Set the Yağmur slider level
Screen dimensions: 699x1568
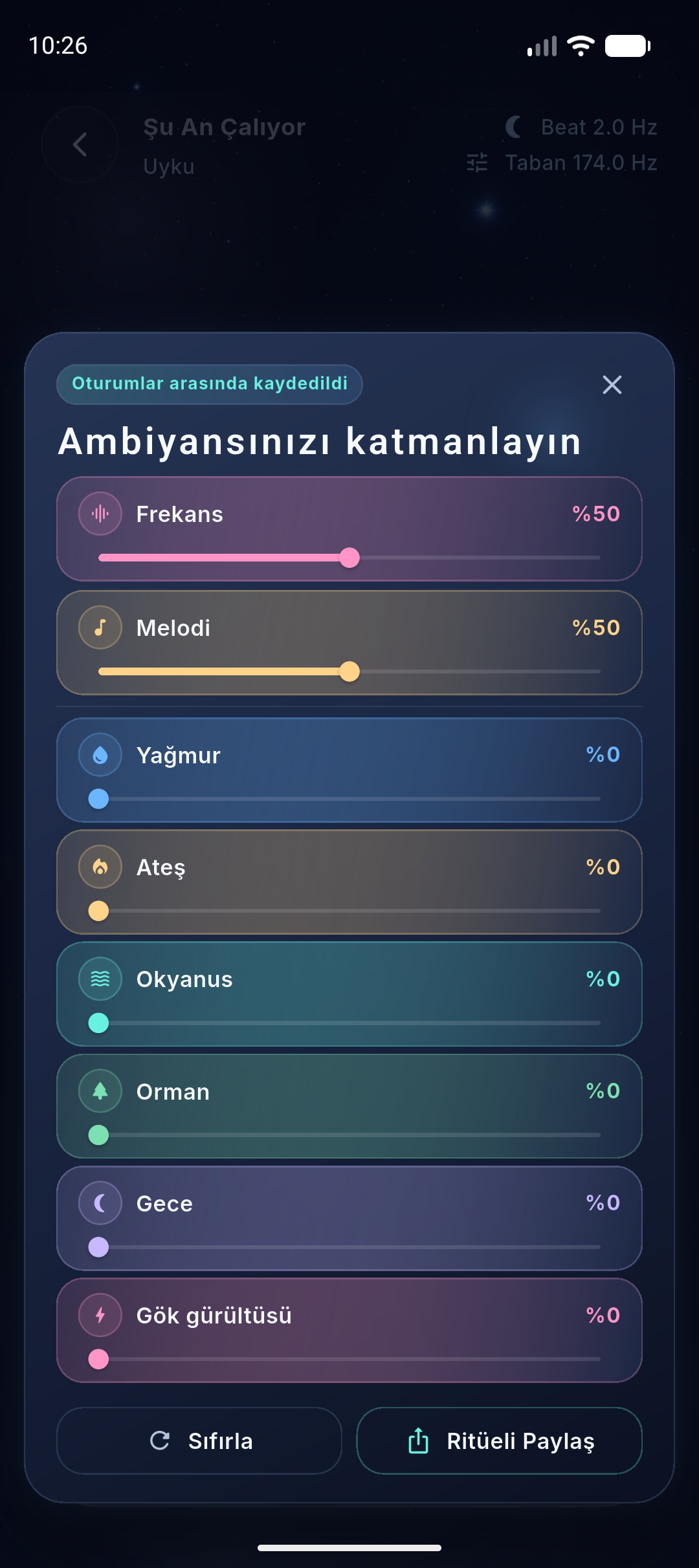(x=349, y=799)
